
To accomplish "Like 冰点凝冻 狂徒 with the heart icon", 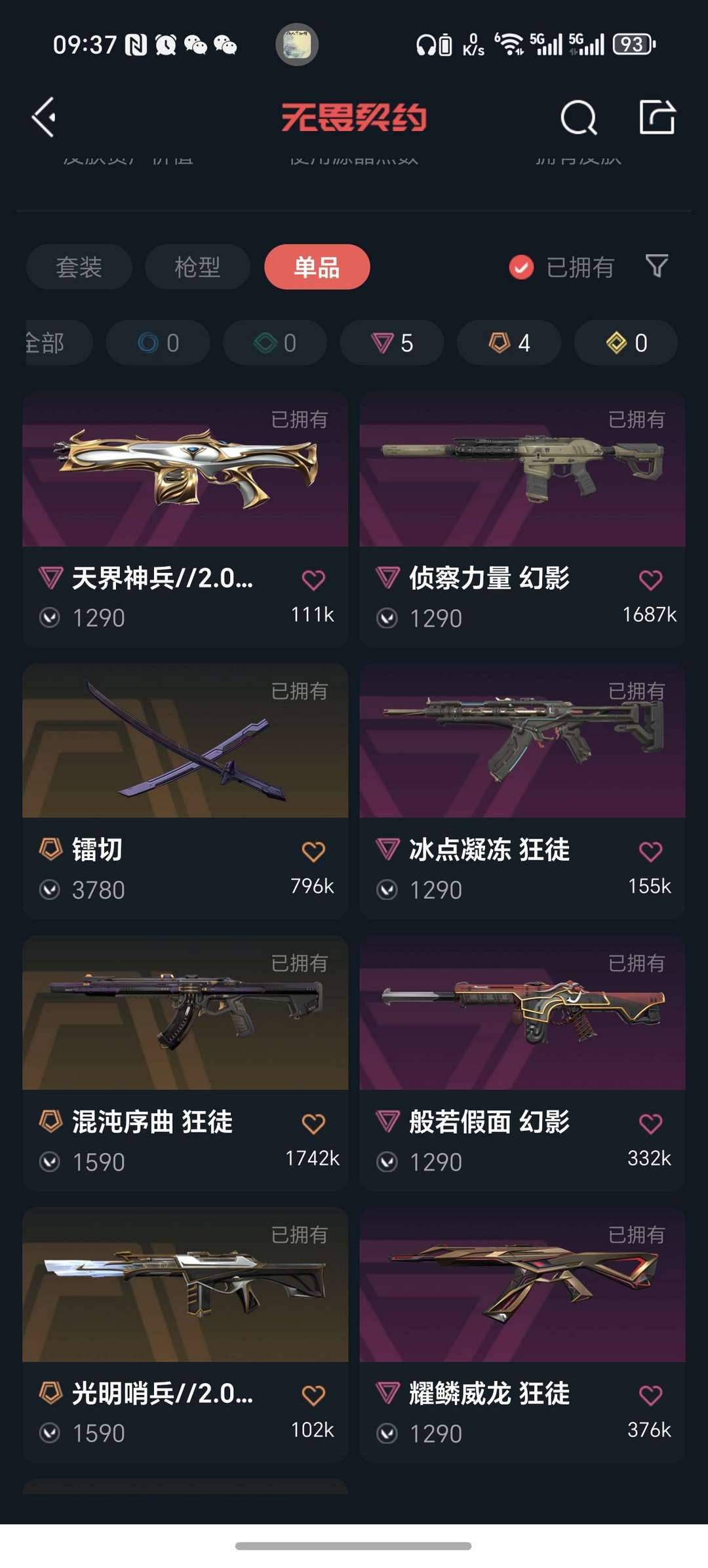I will [650, 852].
